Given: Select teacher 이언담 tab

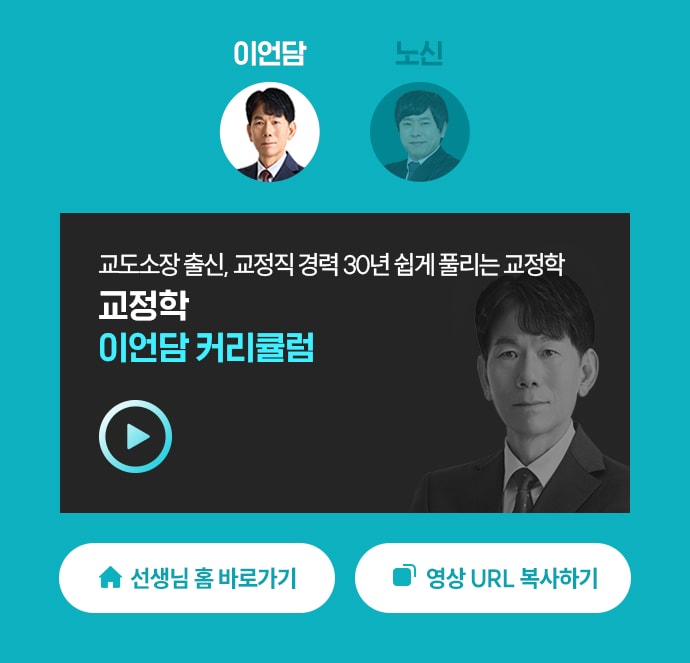Looking at the screenshot, I should click(269, 130).
